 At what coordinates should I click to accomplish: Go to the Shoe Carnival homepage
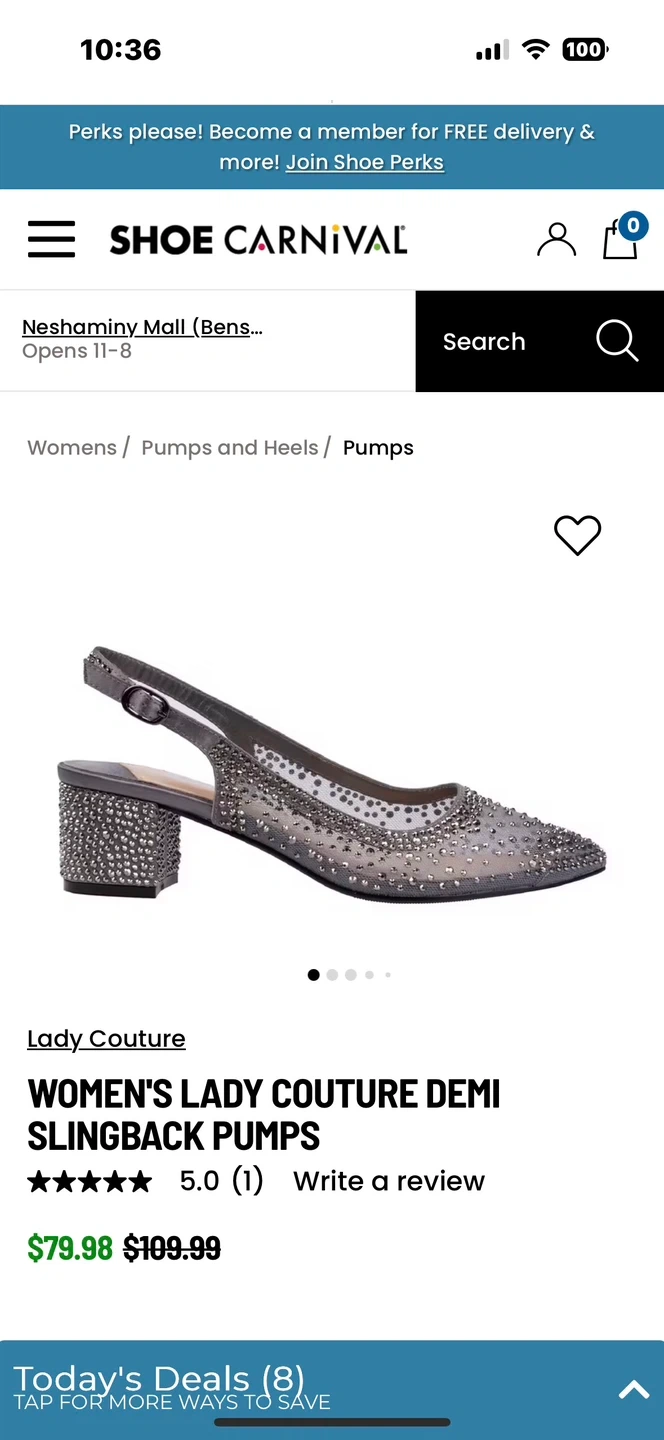tap(258, 240)
